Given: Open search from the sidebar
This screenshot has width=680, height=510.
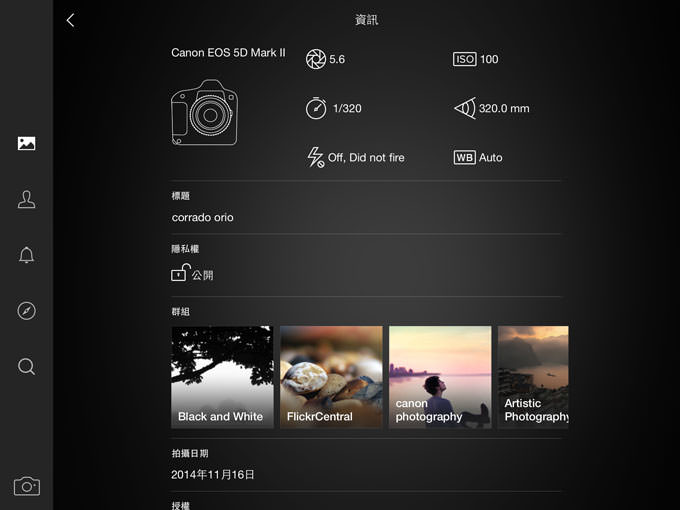Looking at the screenshot, I should (27, 367).
